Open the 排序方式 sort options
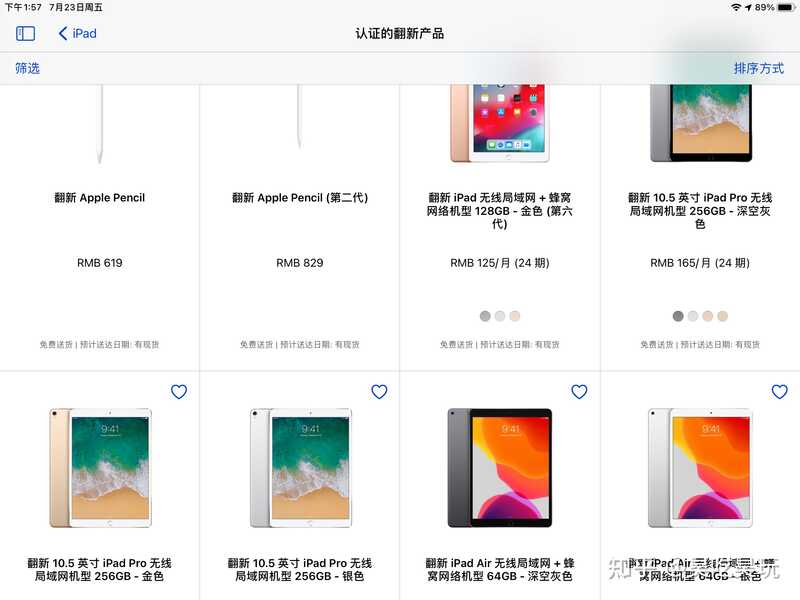800x600 pixels. tap(759, 68)
